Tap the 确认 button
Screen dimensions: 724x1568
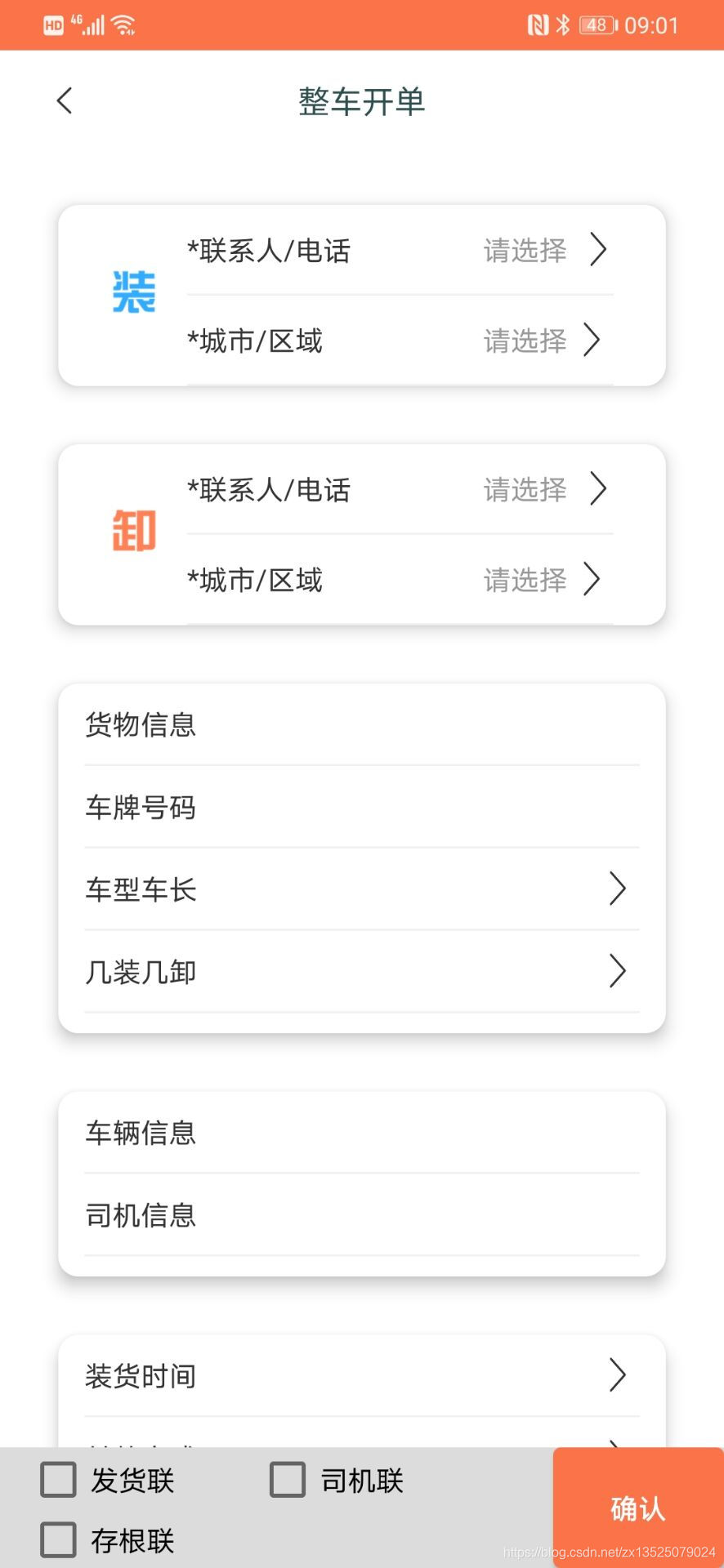tap(637, 1508)
